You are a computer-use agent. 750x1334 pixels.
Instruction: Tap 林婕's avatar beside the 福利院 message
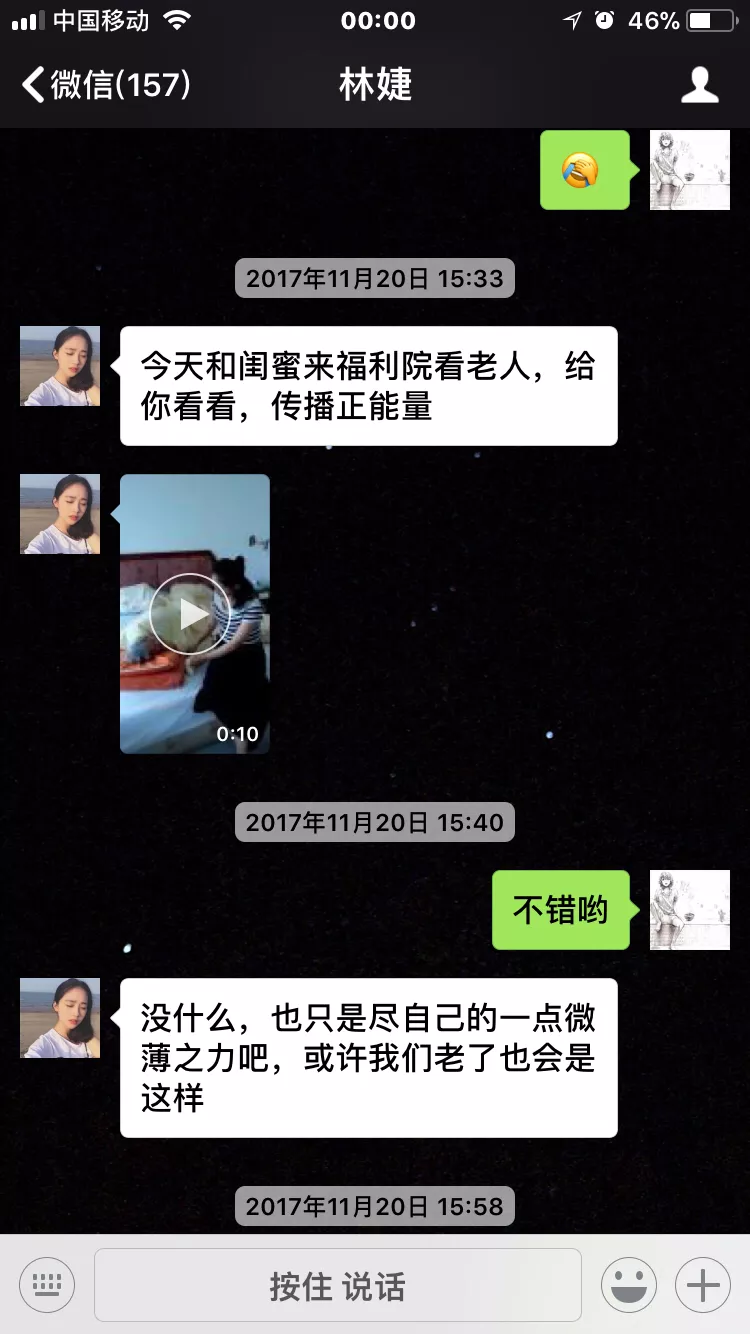(60, 366)
